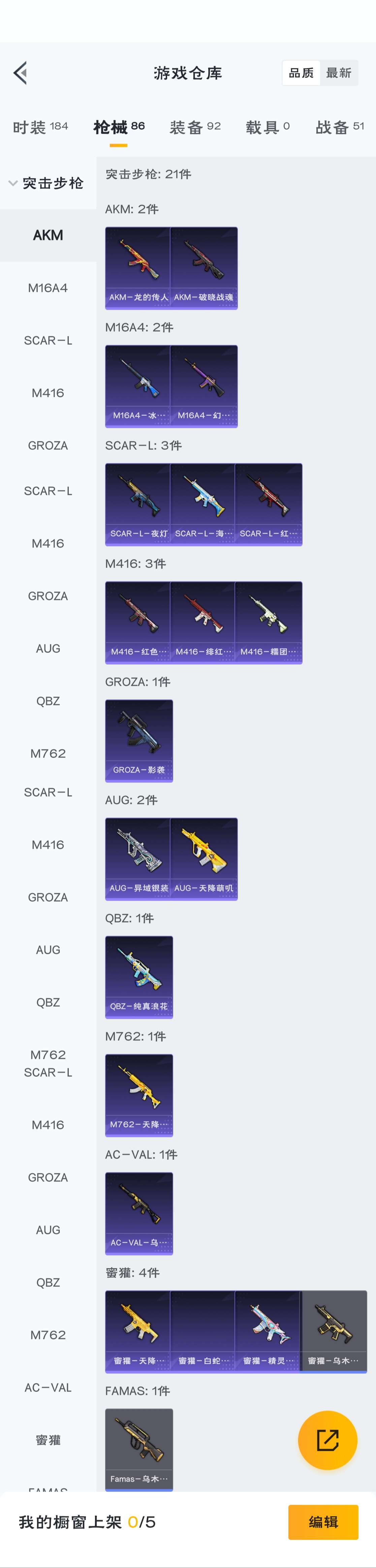Tap the orange share floating button

(327, 1440)
